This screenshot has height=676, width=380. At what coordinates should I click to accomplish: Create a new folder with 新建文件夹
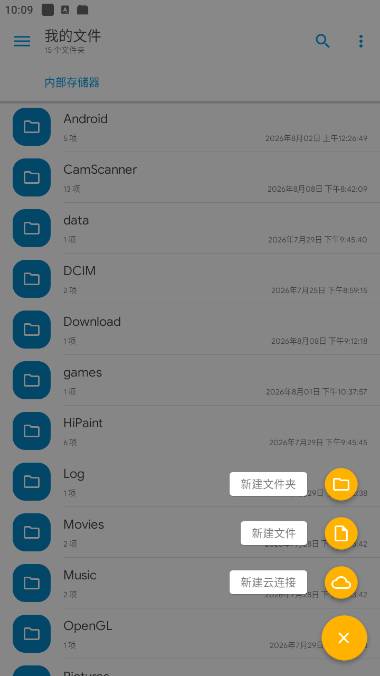pyautogui.click(x=341, y=484)
